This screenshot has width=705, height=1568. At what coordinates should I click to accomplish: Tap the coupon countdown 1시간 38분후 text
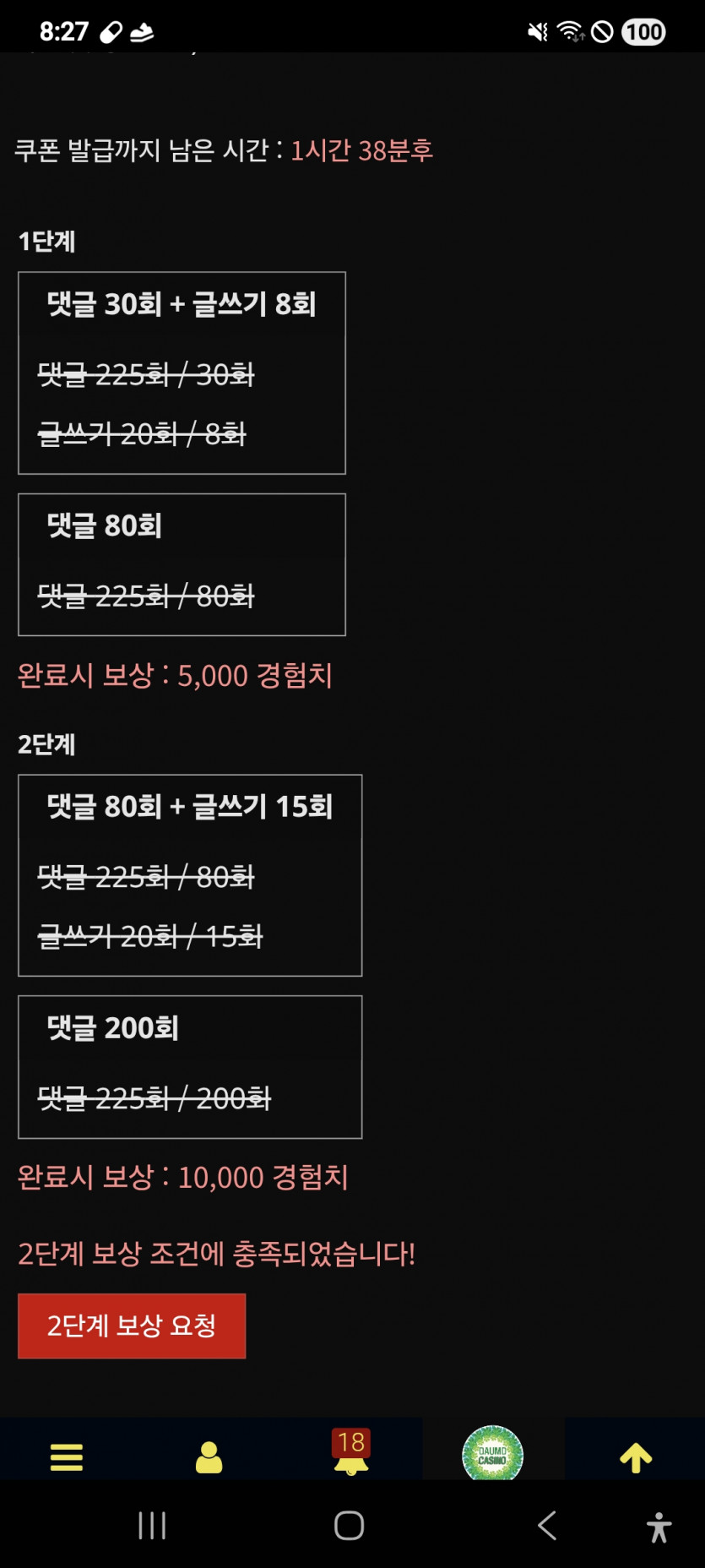coord(363,150)
